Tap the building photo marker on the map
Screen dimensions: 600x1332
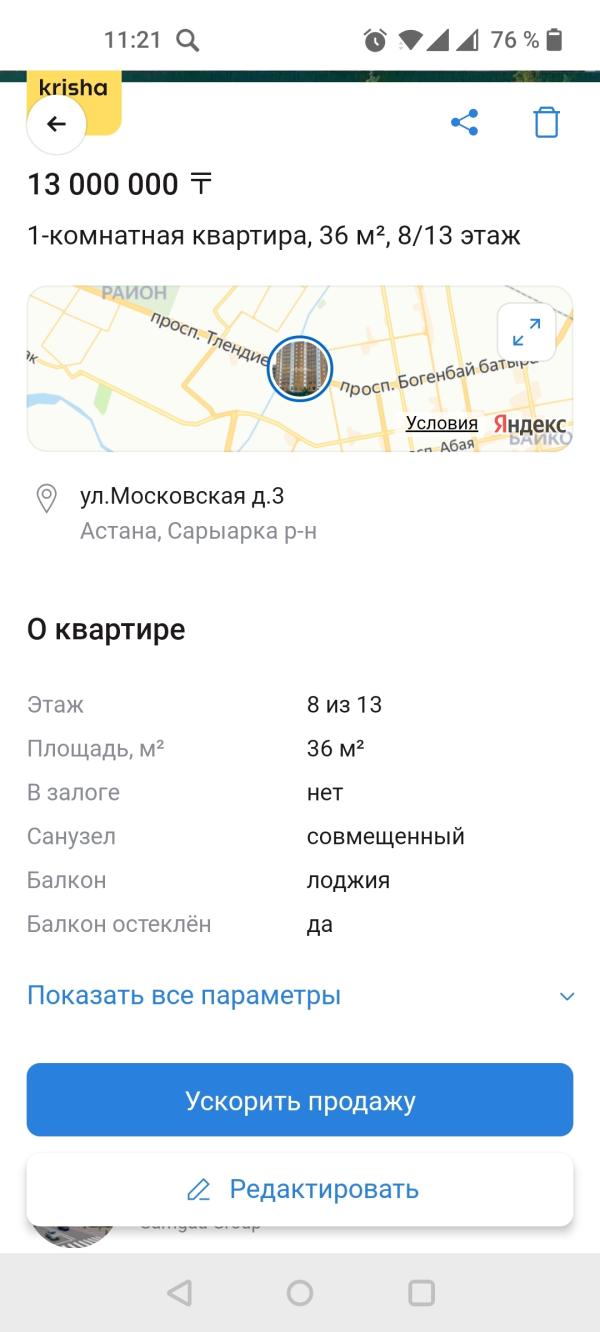pyautogui.click(x=300, y=369)
